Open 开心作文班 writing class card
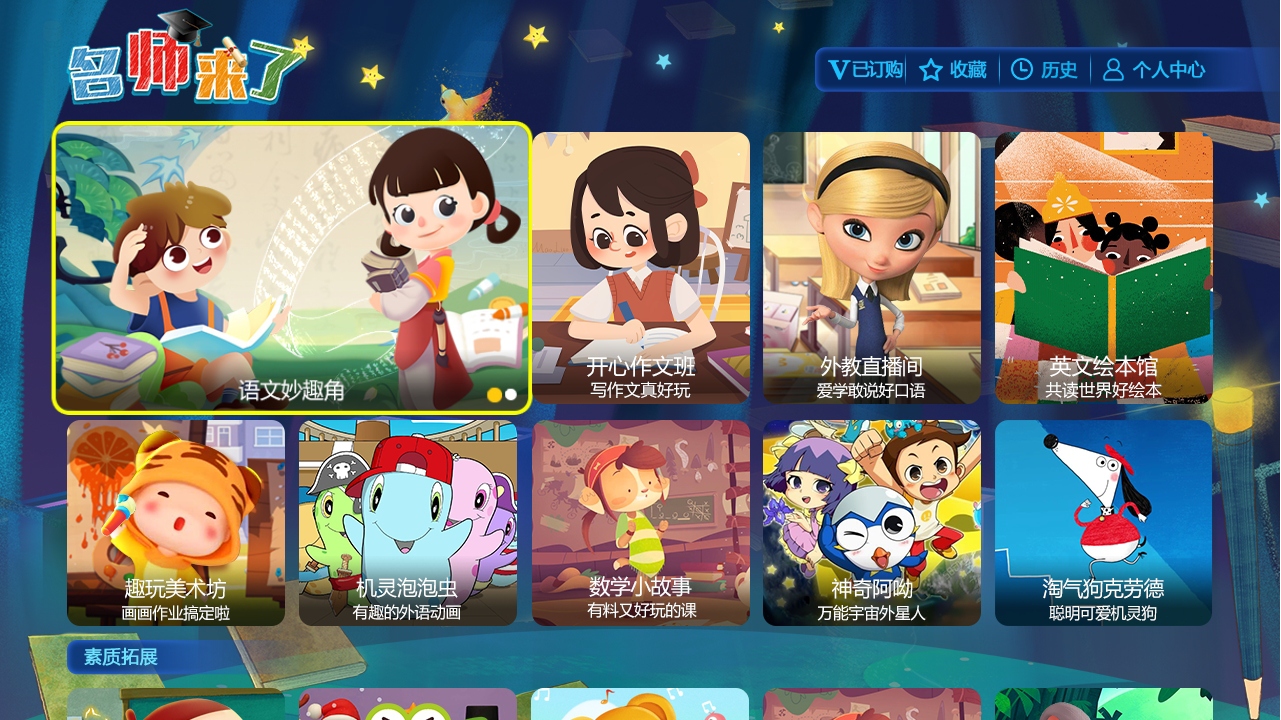Viewport: 1281px width, 720px height. (640, 267)
